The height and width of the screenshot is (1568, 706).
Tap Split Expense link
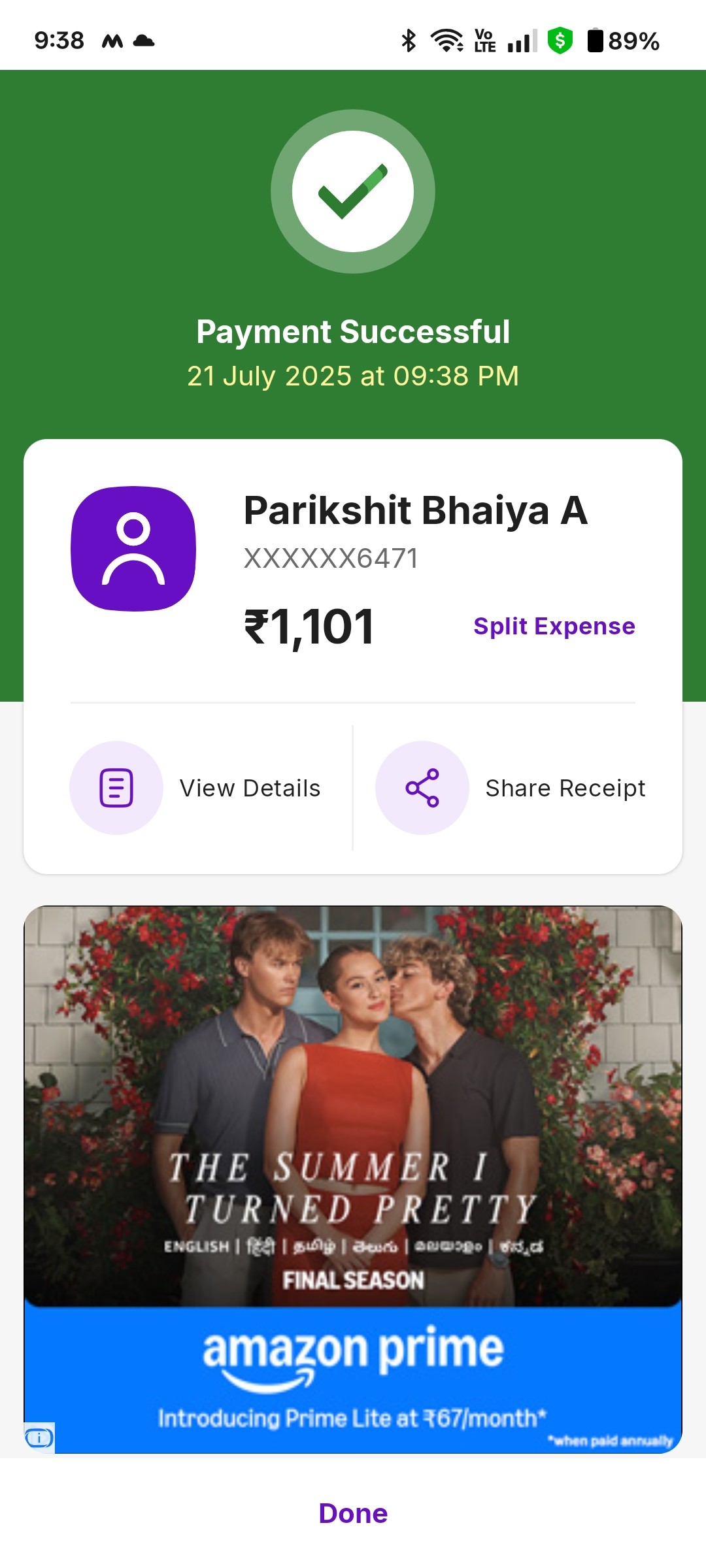554,626
